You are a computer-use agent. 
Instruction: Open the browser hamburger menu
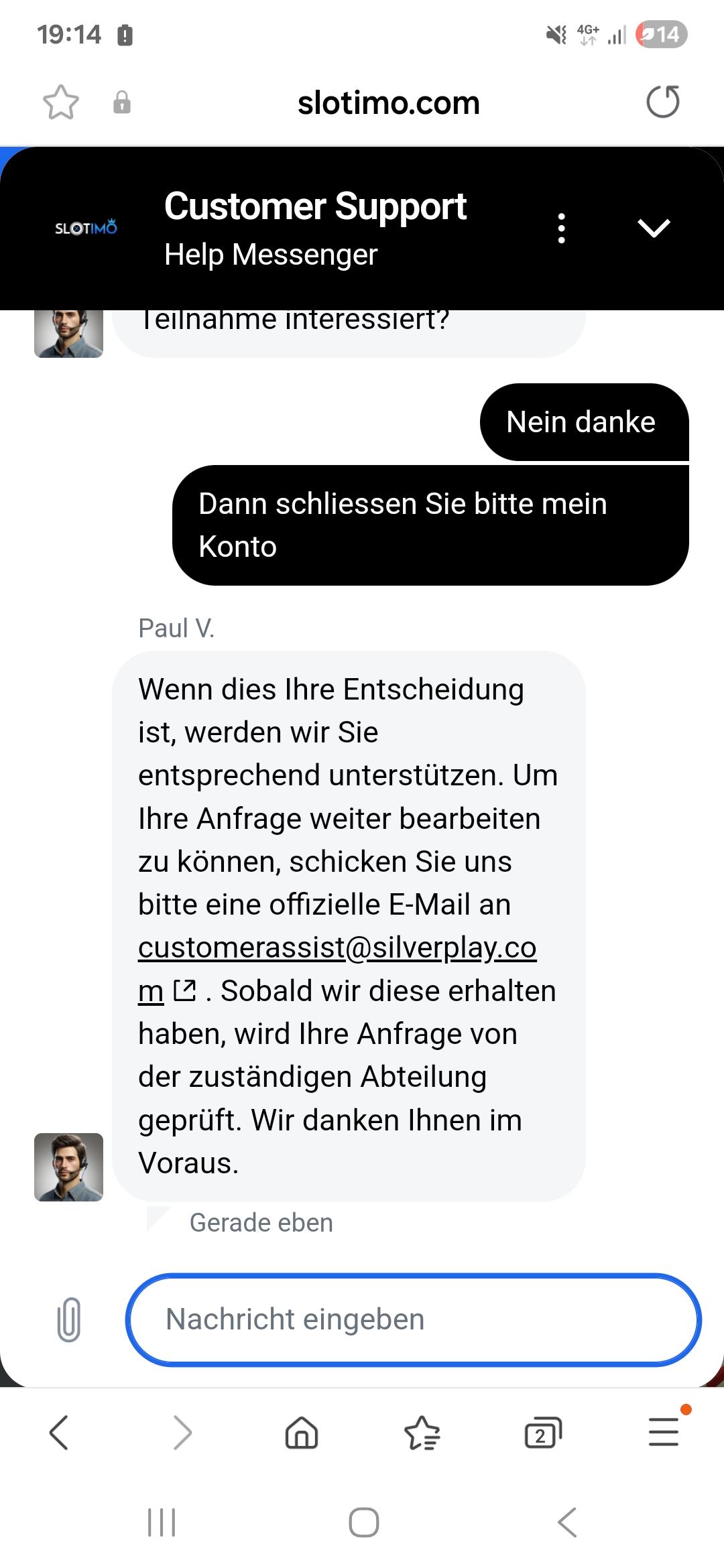point(664,1433)
